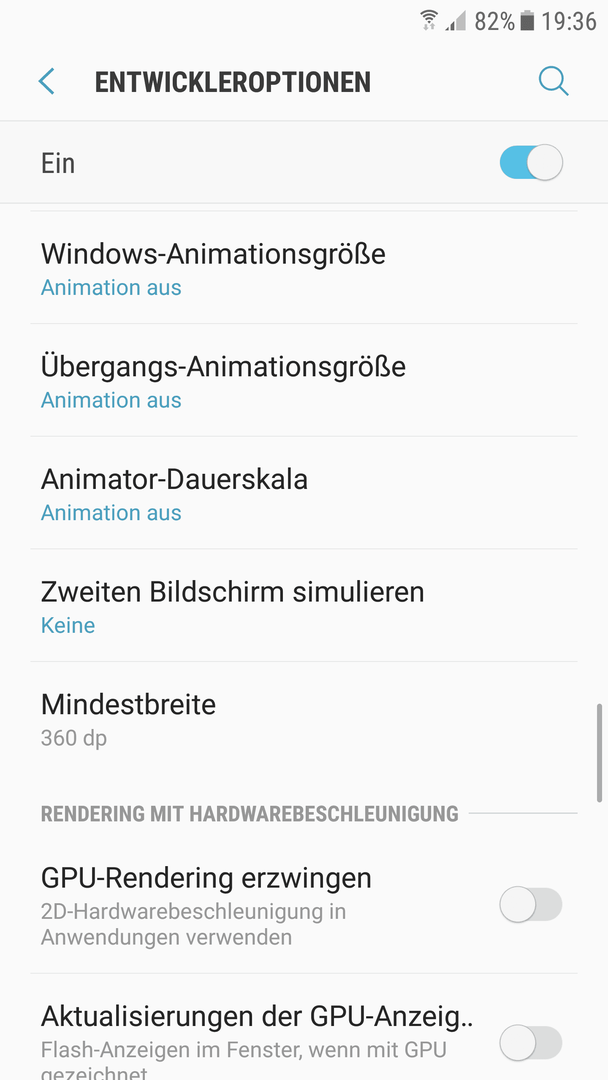Edit the Mindestbreite value
608x1080 pixels.
(304, 719)
